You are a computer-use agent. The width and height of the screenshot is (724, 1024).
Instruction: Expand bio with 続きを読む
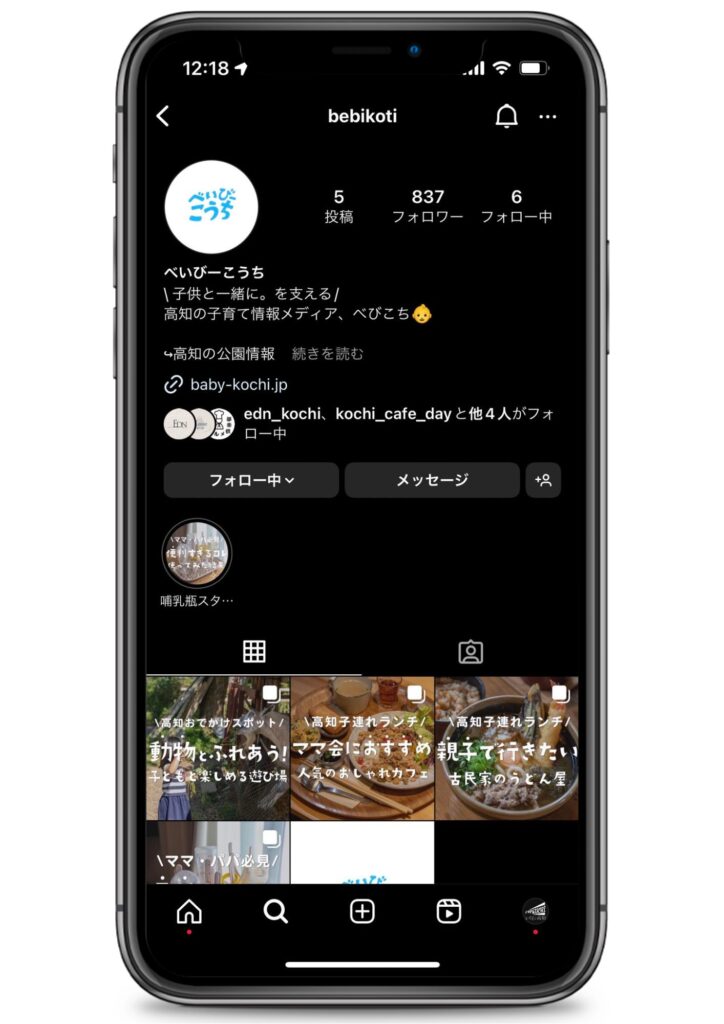(328, 353)
